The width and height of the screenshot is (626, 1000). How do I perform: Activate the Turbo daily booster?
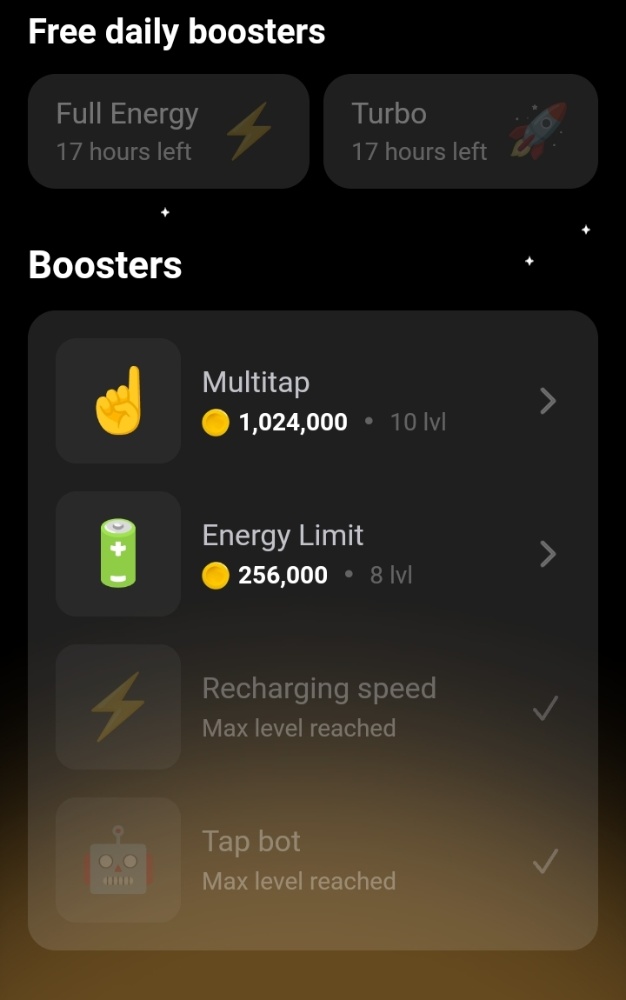(x=460, y=131)
